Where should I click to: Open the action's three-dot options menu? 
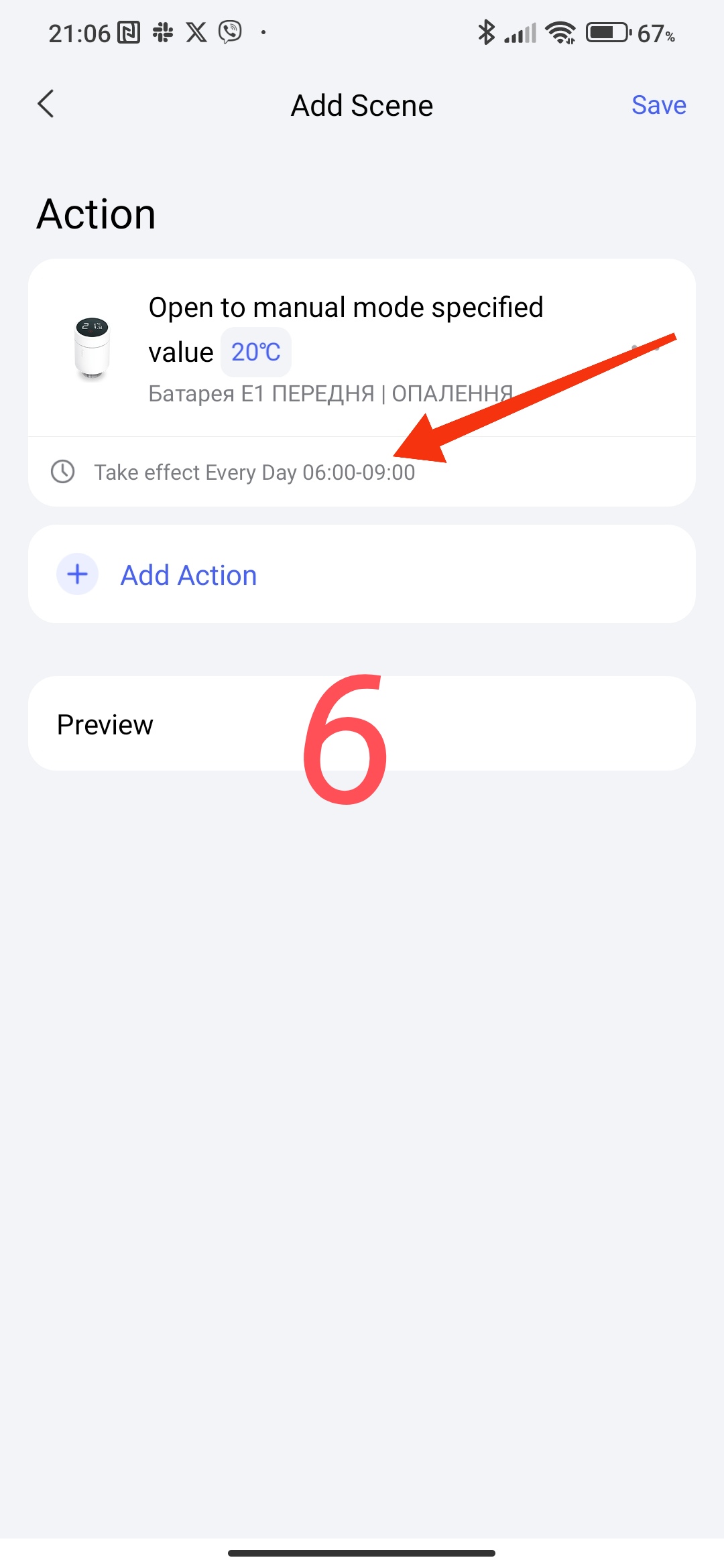pyautogui.click(x=646, y=348)
